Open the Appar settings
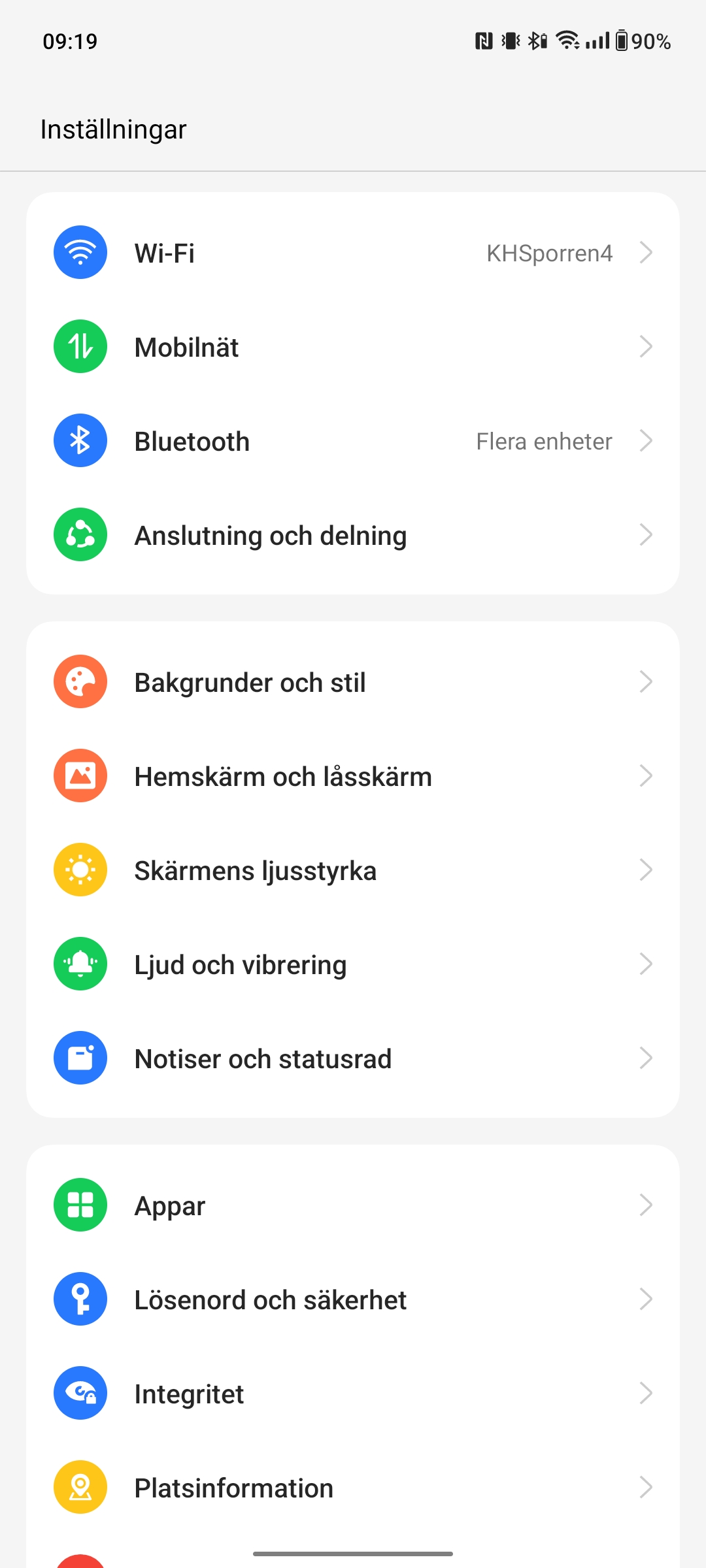 (x=353, y=1205)
